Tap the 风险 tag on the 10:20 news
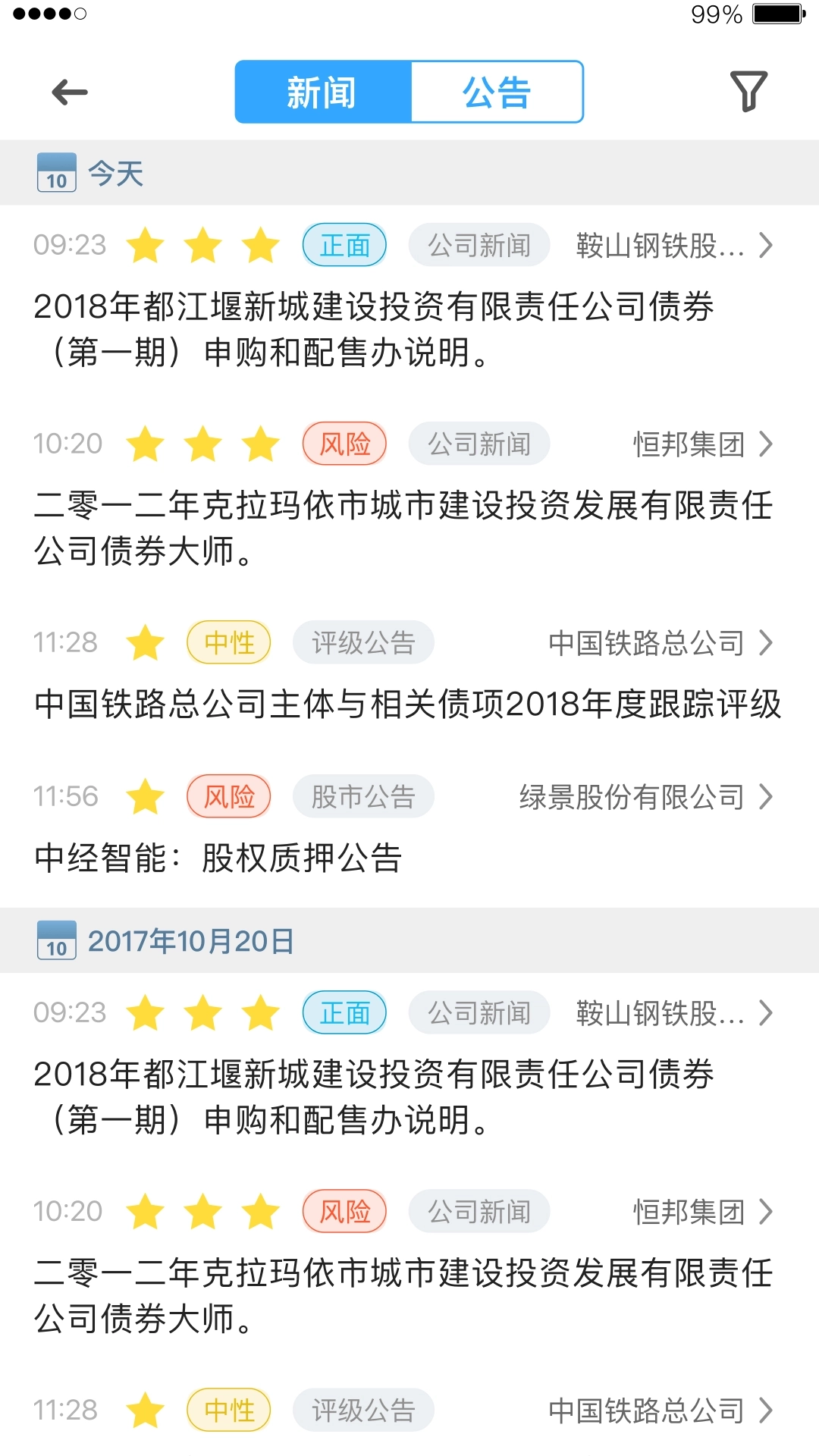The image size is (819, 1456). click(x=345, y=444)
